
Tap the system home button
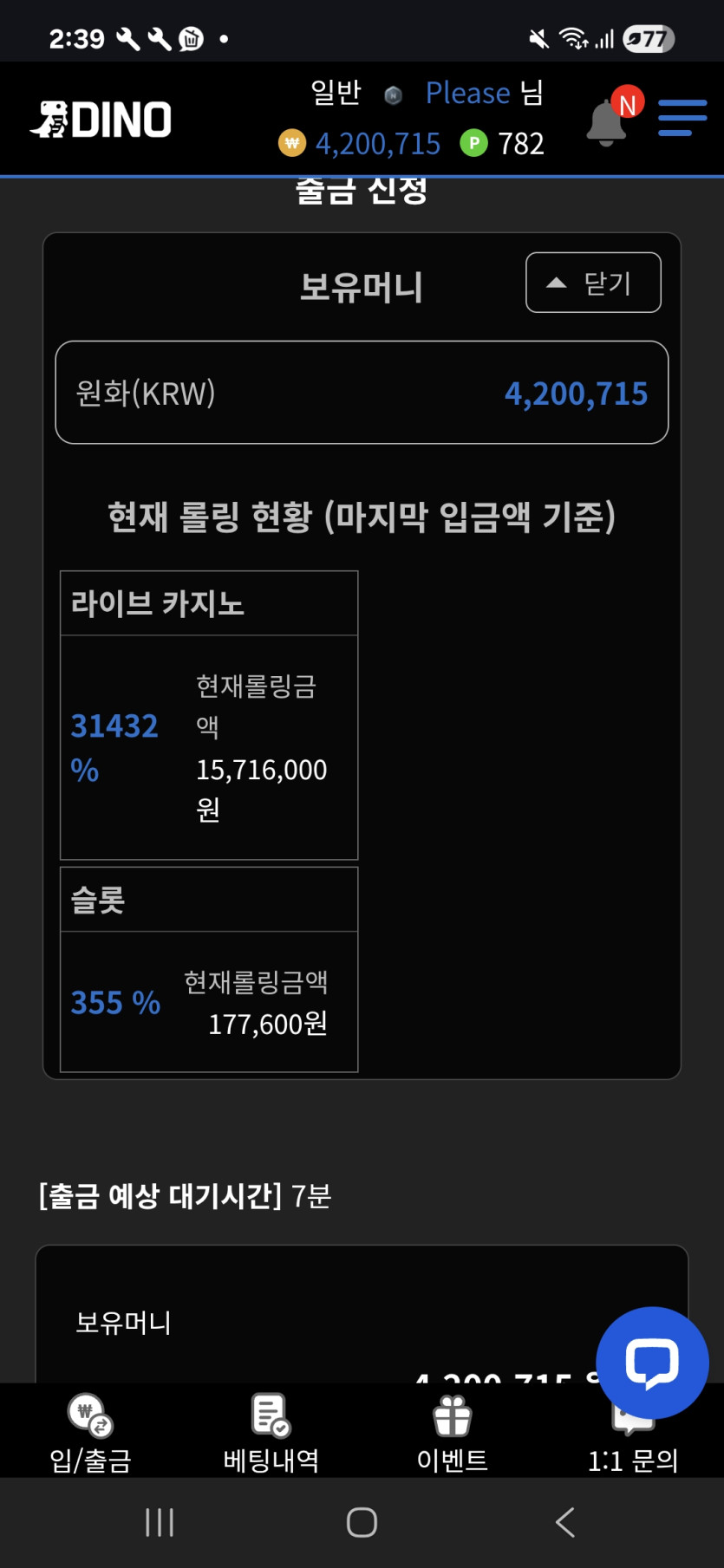click(x=362, y=1522)
